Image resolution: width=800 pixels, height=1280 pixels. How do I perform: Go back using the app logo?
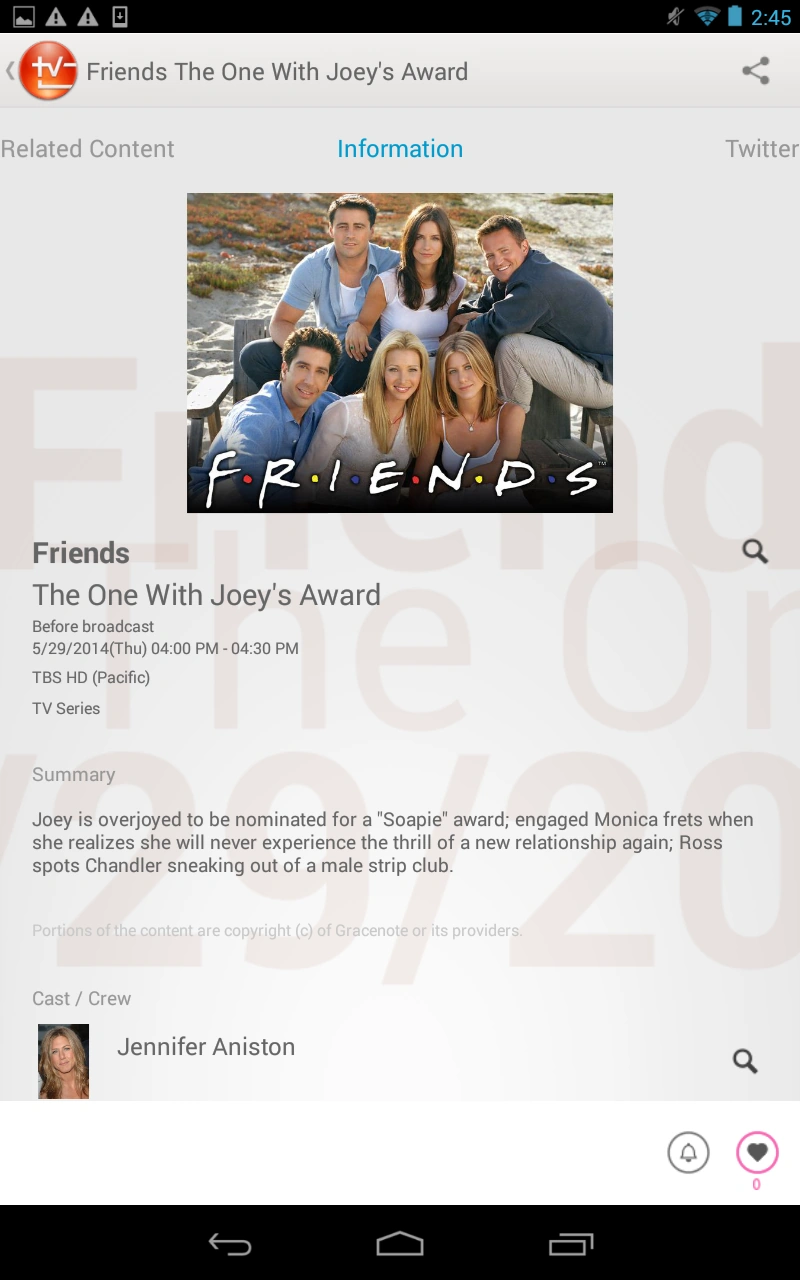(x=45, y=71)
